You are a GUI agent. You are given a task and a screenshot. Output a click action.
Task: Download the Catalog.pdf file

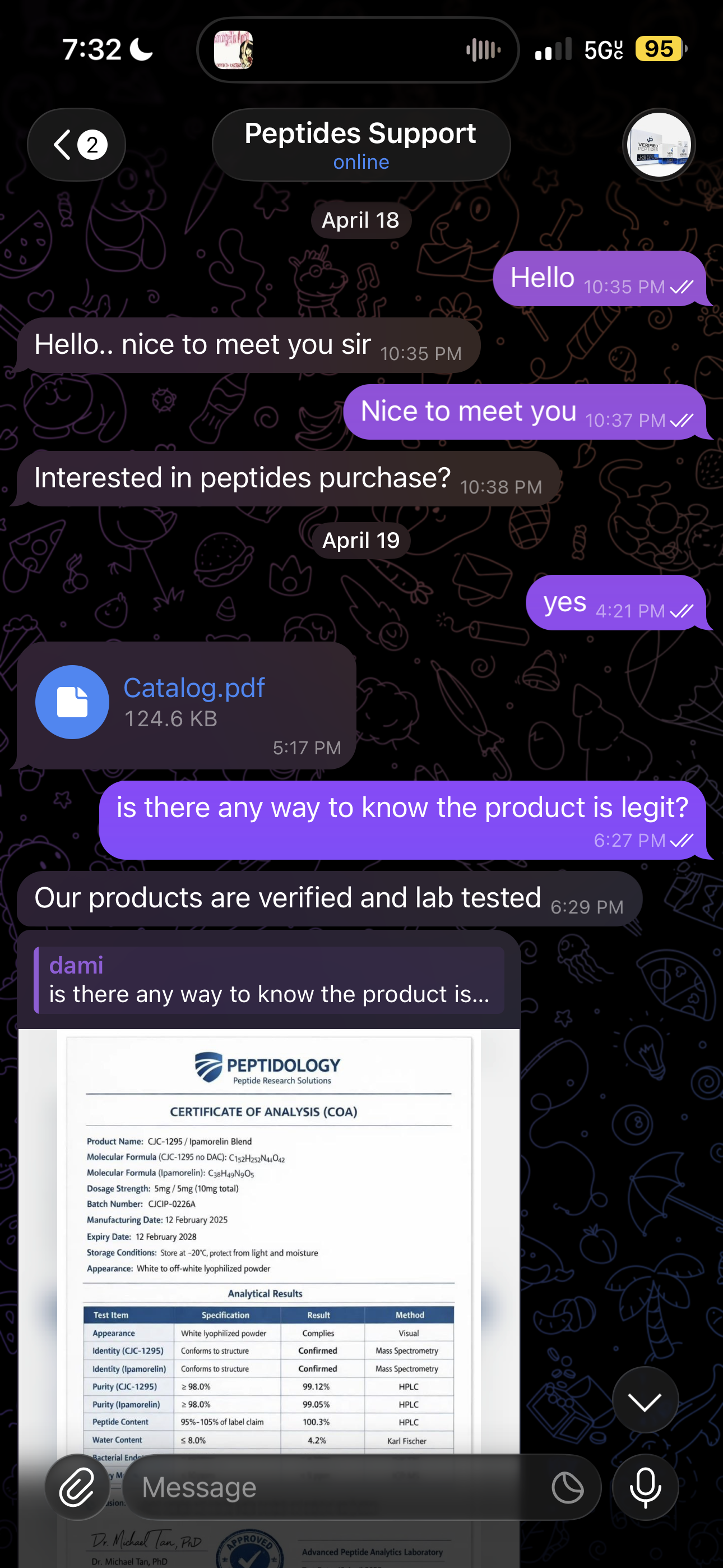[x=72, y=702]
